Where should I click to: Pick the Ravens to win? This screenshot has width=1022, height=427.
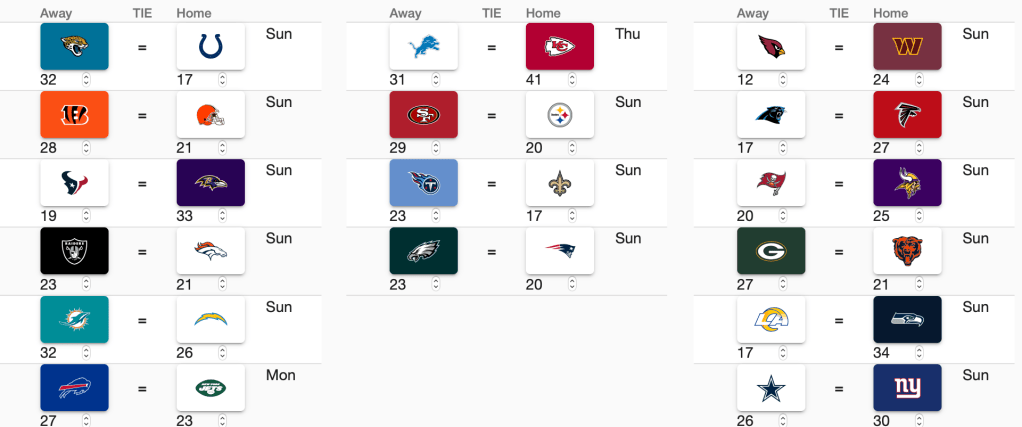coord(210,182)
